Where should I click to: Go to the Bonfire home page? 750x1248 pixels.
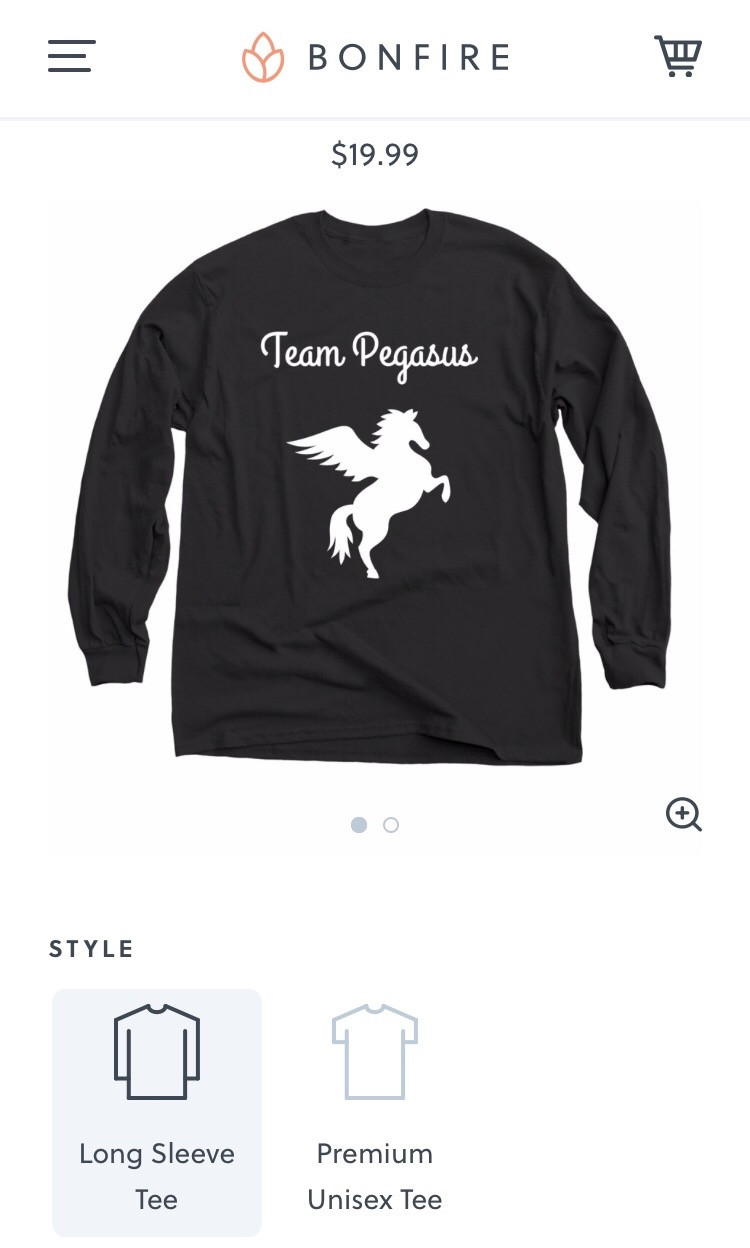[x=375, y=57]
